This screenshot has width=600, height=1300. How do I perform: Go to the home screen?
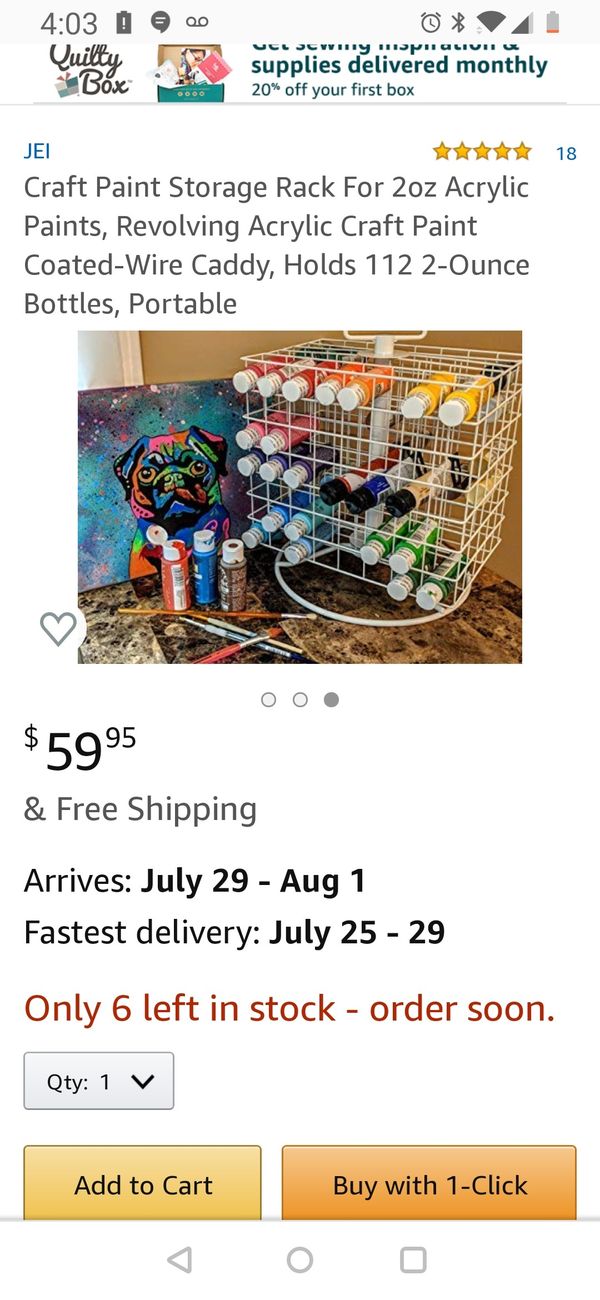coord(300,1260)
